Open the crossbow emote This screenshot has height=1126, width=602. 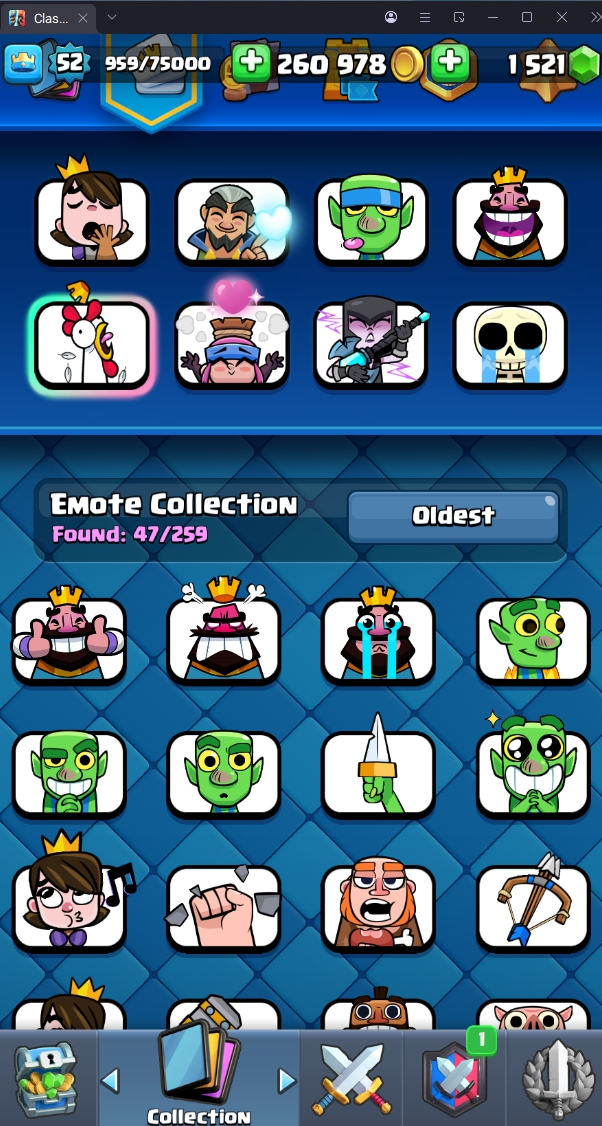pyautogui.click(x=532, y=905)
